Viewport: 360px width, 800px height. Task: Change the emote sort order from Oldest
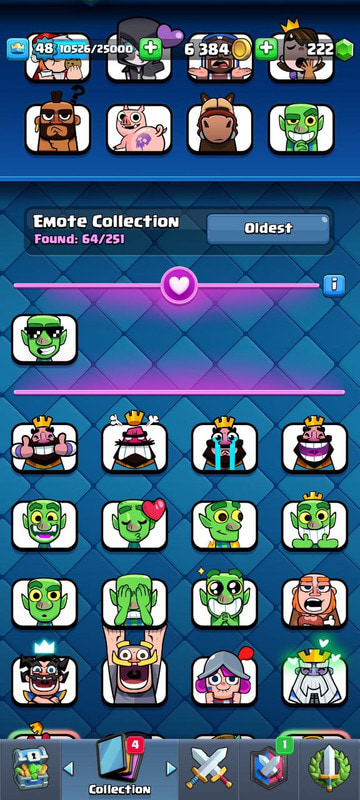pos(268,229)
